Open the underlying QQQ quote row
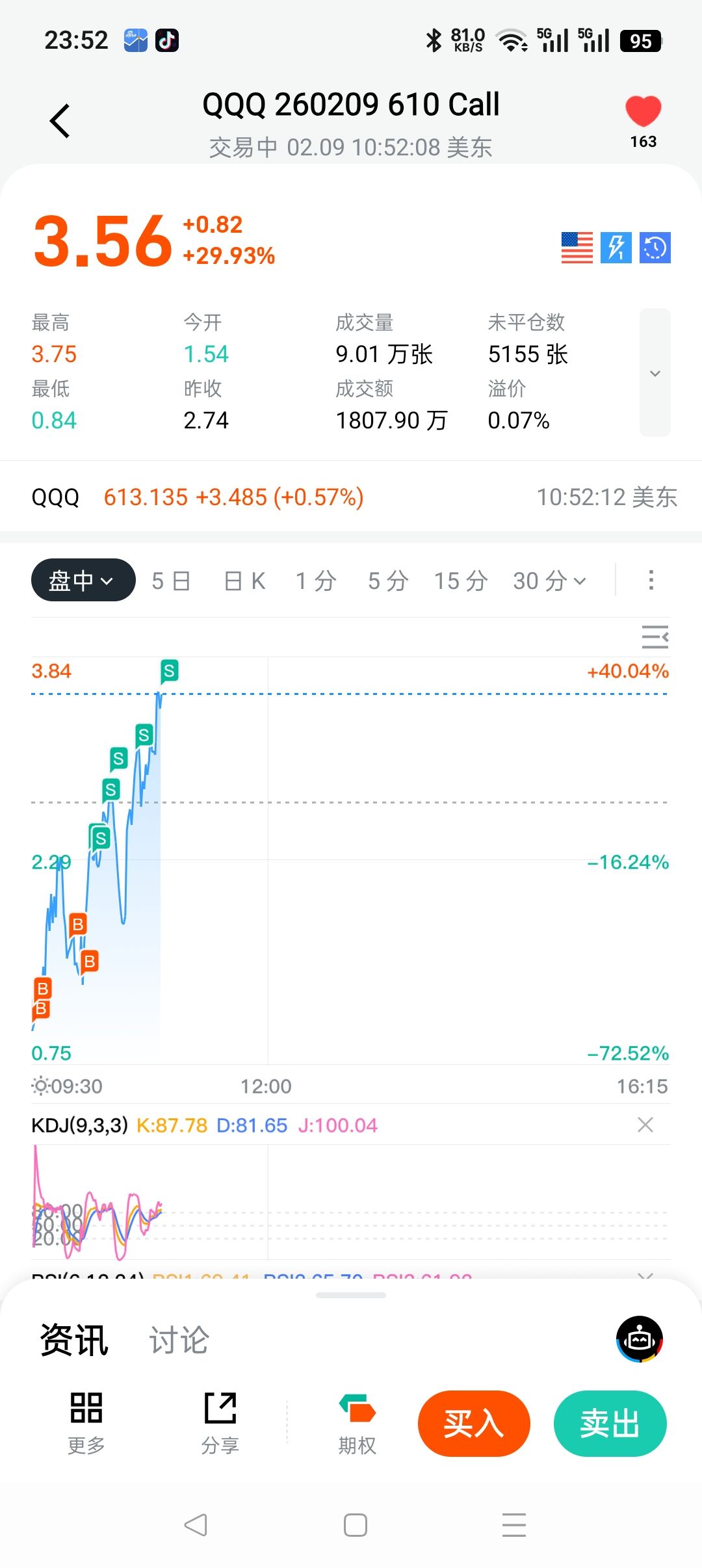The height and width of the screenshot is (1568, 702). 351,497
